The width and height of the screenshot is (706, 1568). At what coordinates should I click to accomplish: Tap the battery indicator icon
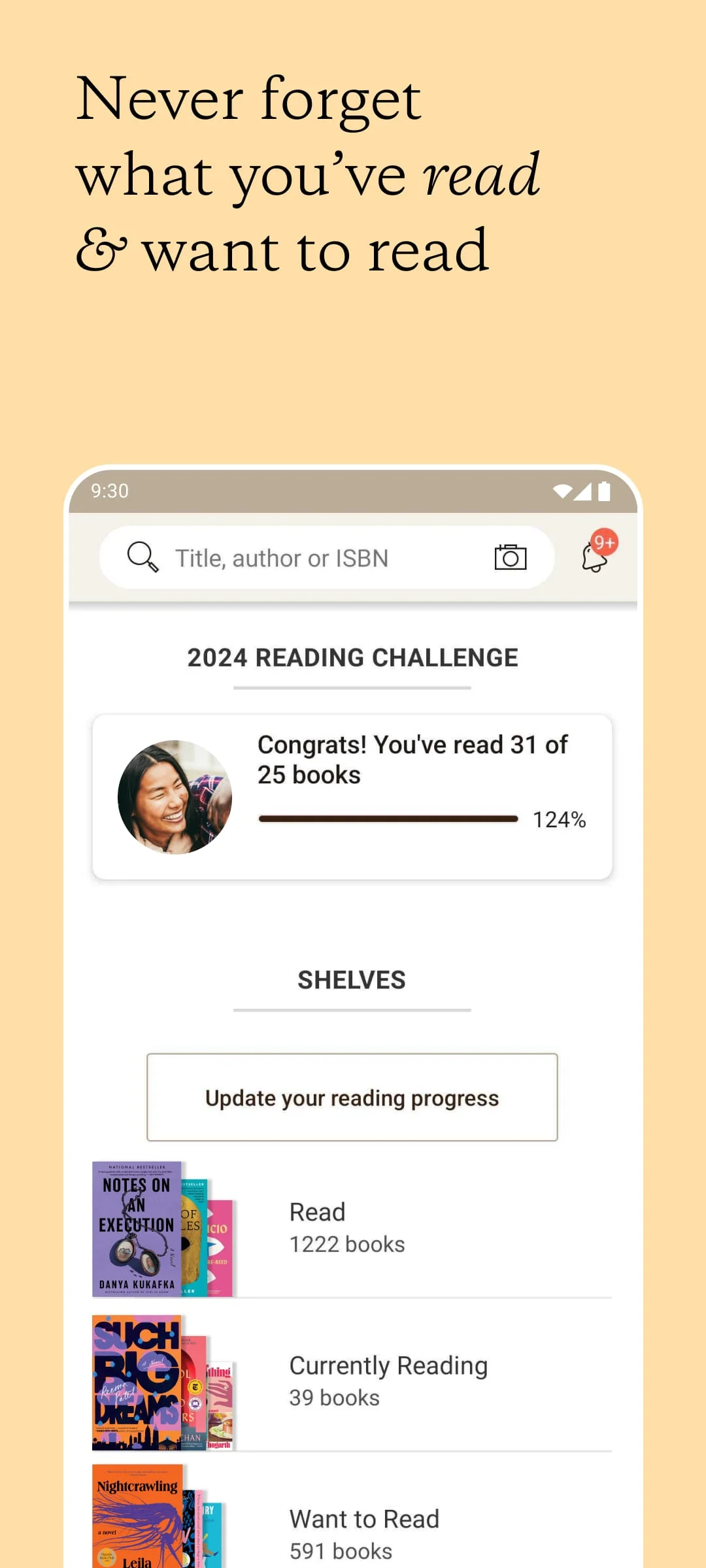point(603,491)
